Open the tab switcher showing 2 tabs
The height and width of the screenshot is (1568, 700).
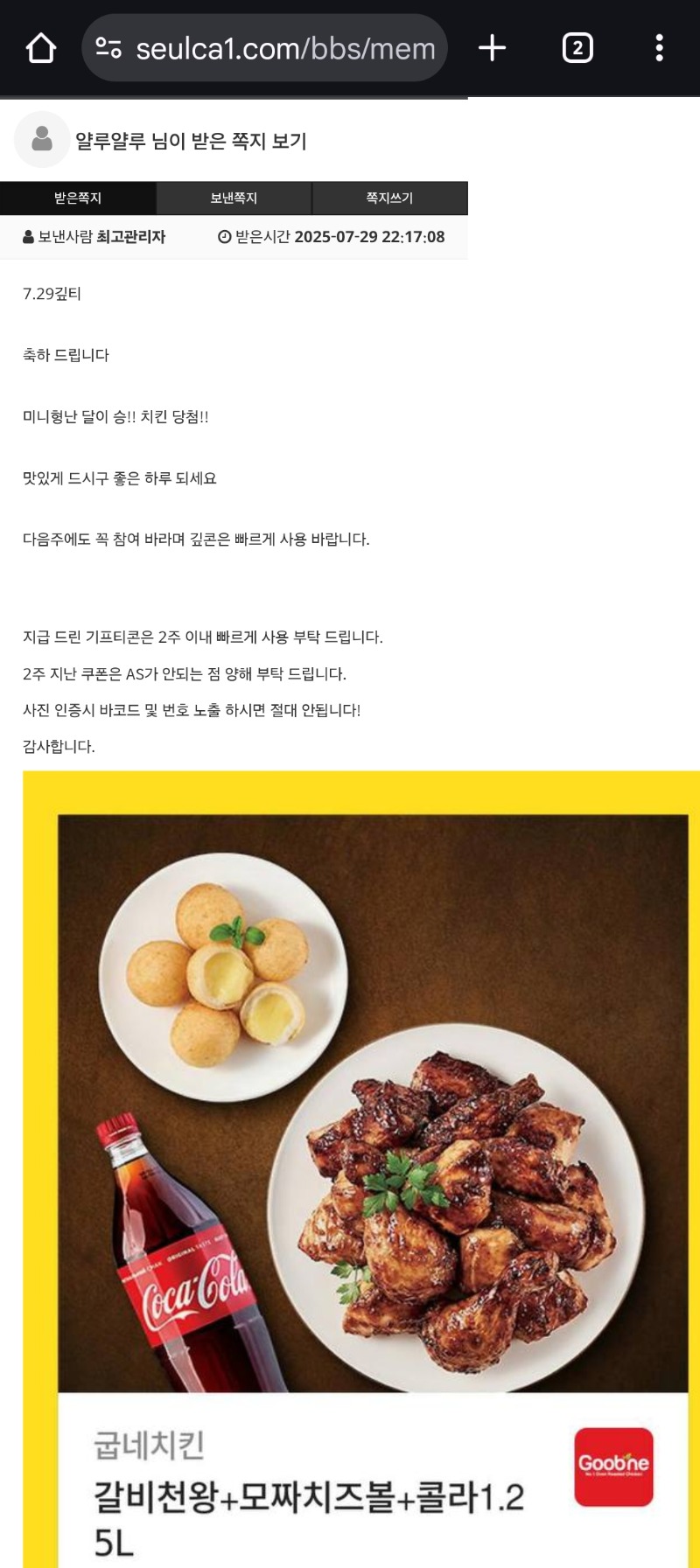(x=577, y=48)
